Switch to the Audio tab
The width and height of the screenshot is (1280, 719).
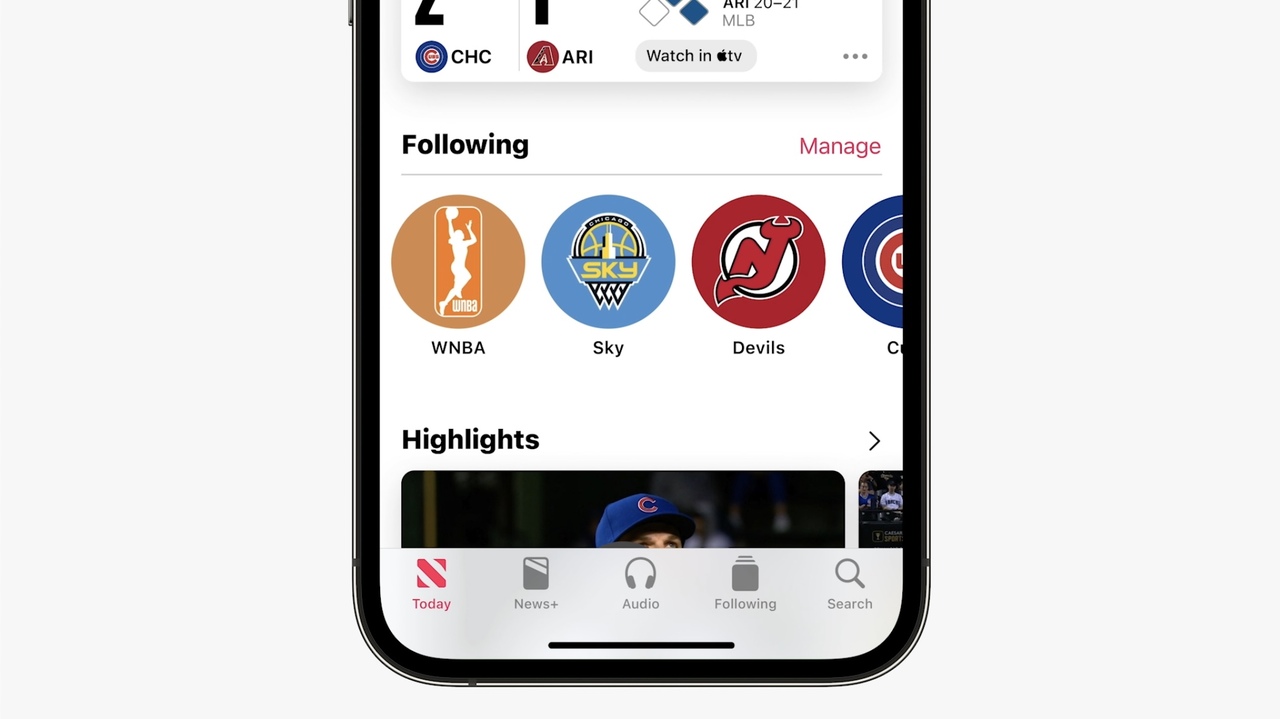coord(640,584)
